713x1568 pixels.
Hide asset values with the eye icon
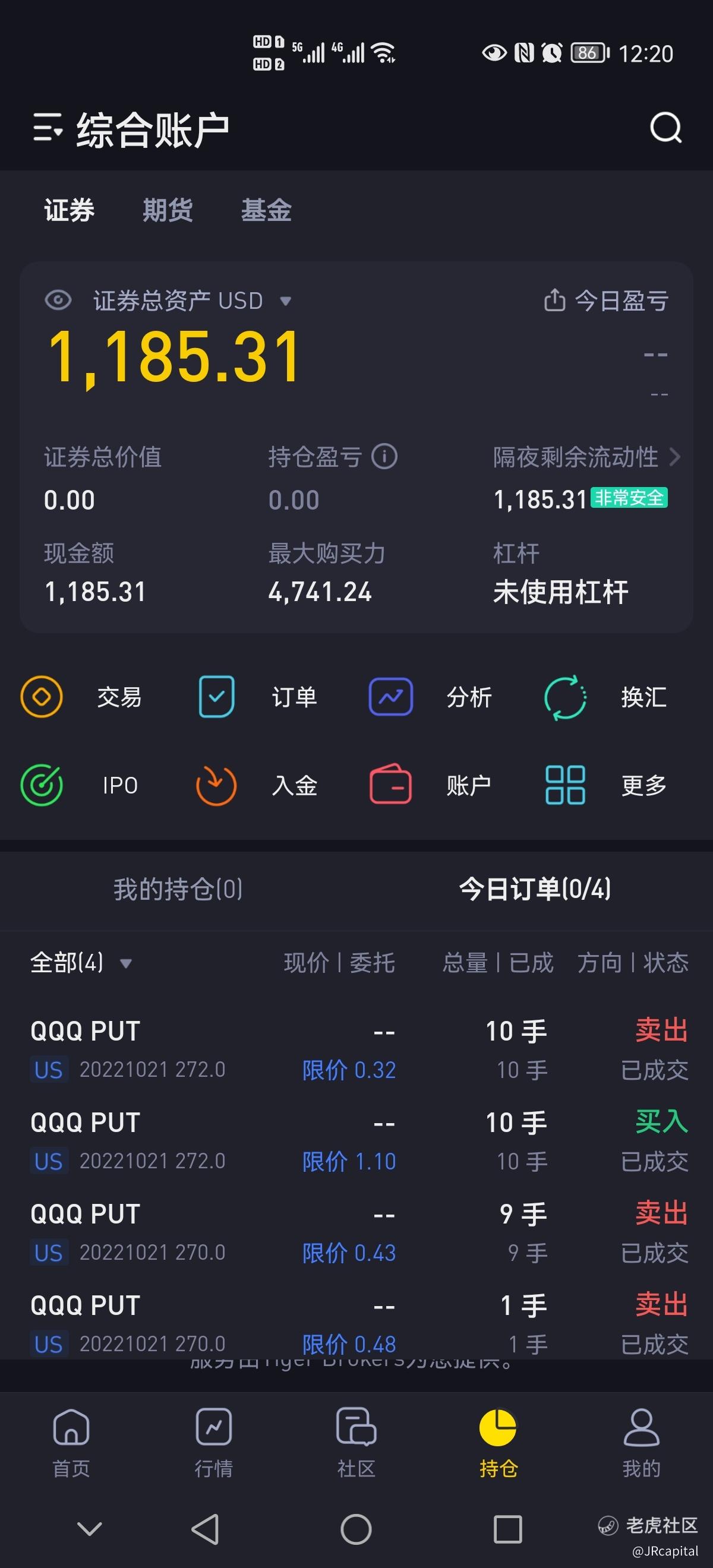coord(58,300)
